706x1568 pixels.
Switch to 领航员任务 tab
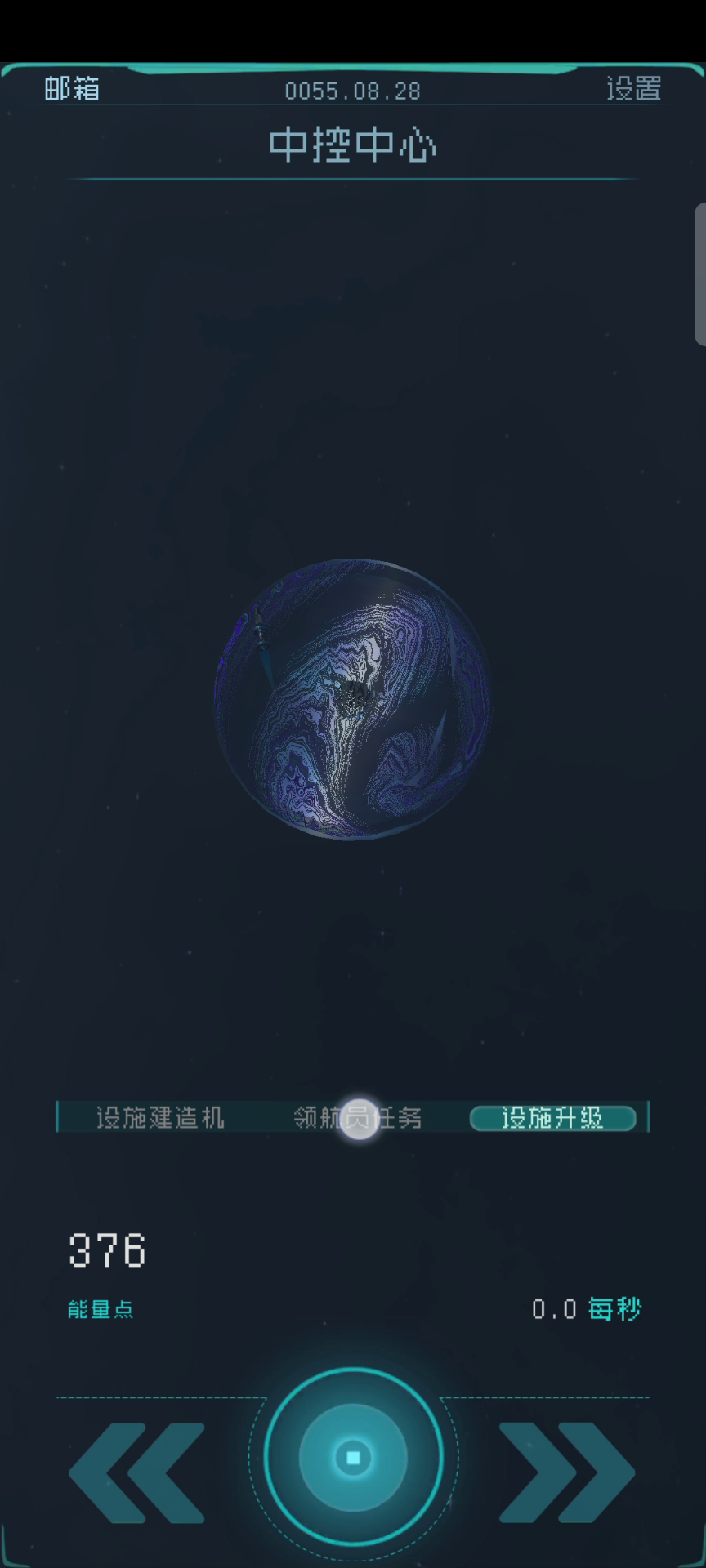click(358, 1117)
